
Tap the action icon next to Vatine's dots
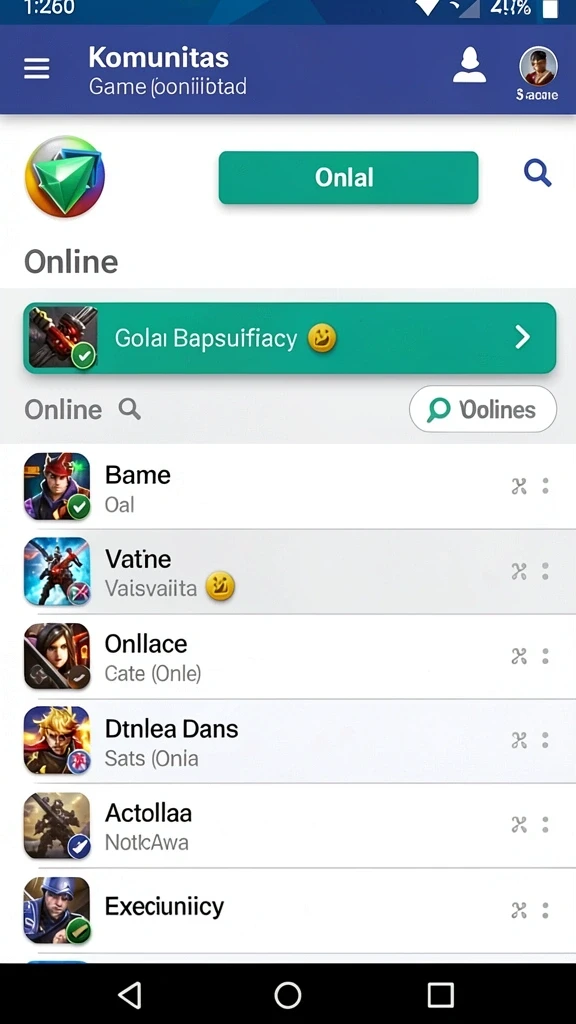point(519,571)
